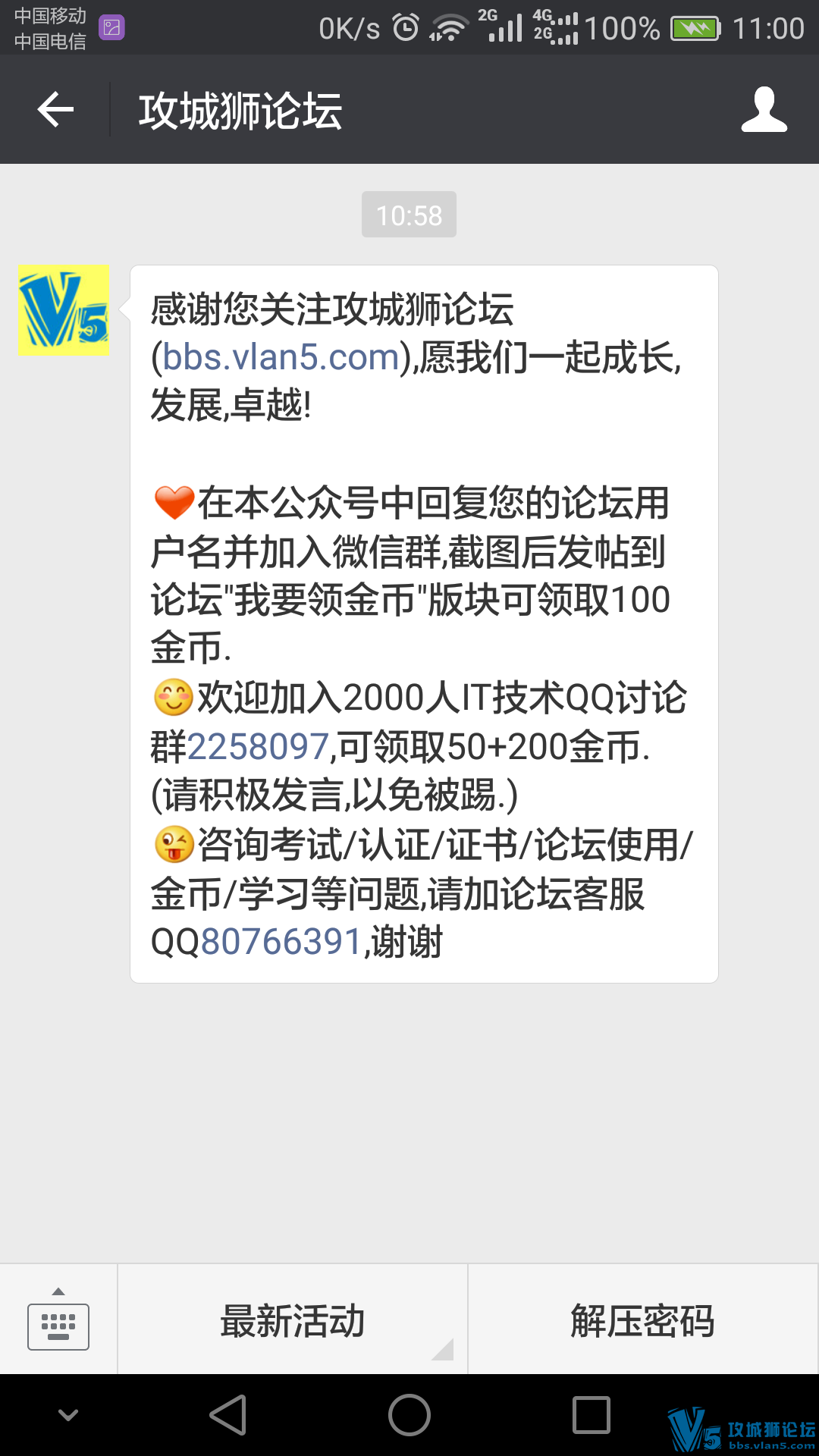819x1456 pixels.
Task: Go back from the 攻城狮论坛 chat
Action: 55,110
